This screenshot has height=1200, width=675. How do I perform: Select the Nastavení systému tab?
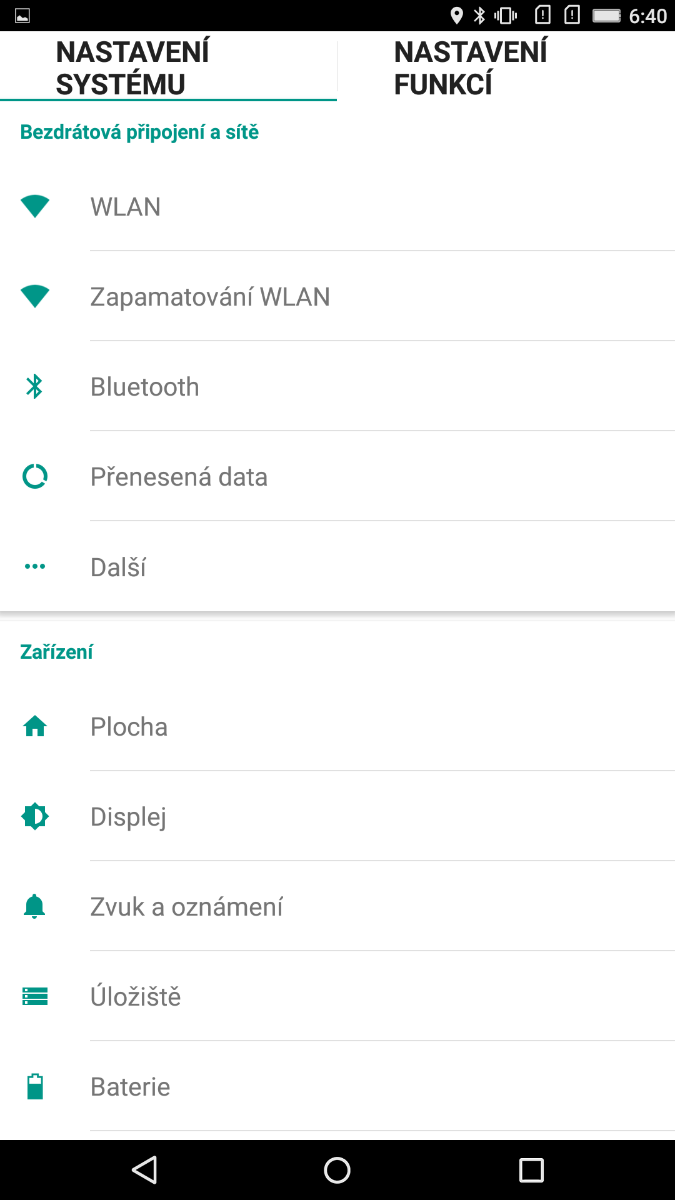[133, 68]
